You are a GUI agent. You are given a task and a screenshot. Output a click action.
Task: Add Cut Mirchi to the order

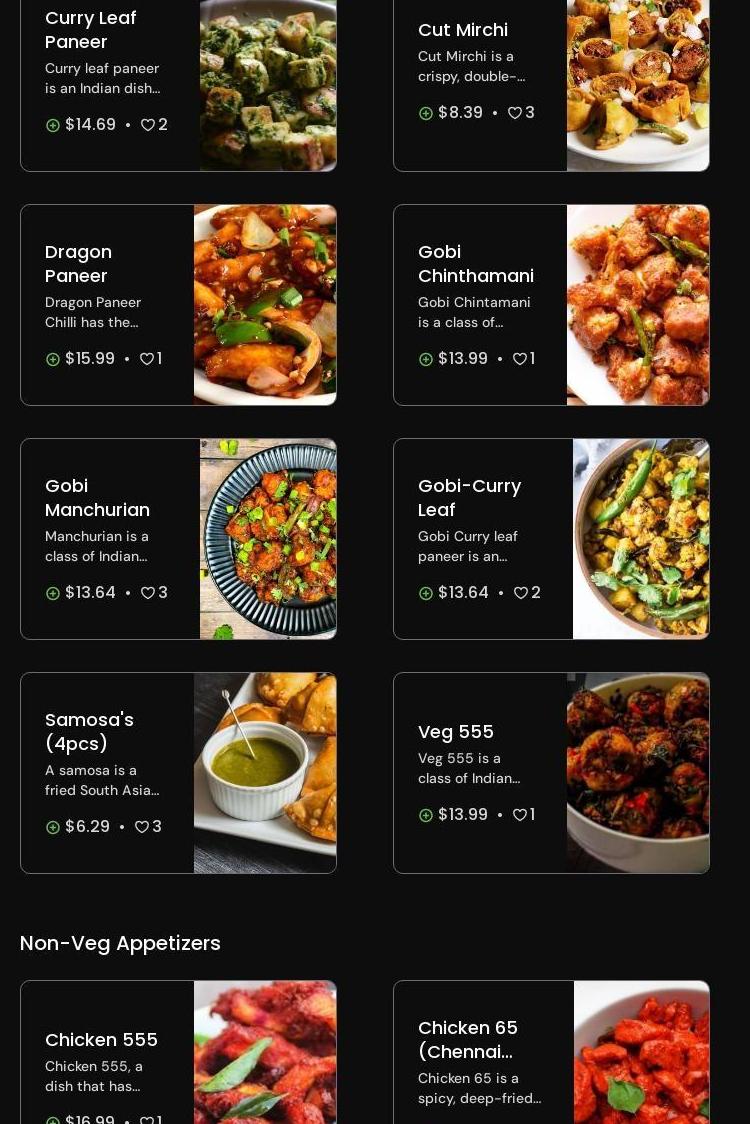[x=426, y=113]
